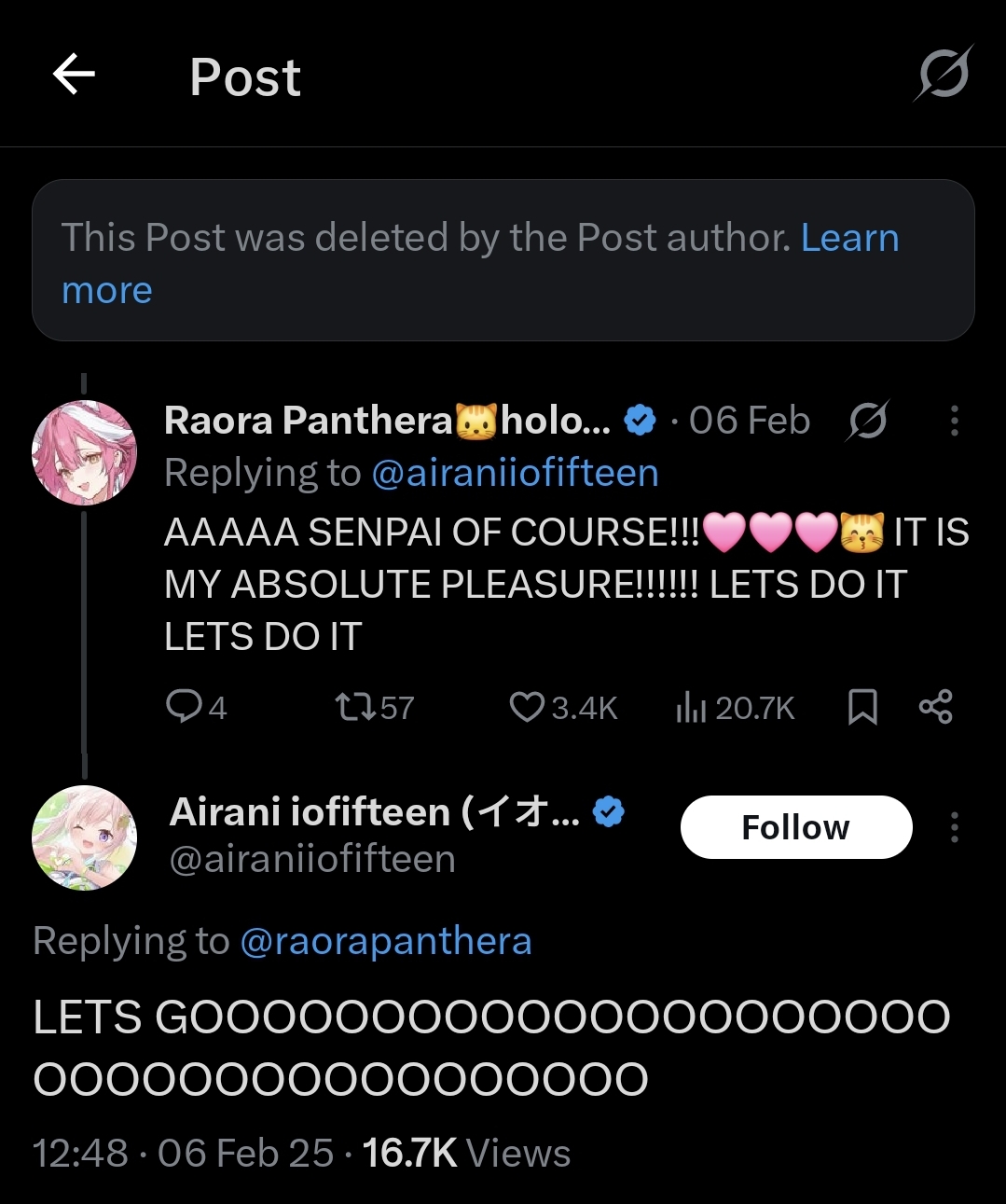Go back using the arrow
Screen dimensions: 1006x1204
coord(74,75)
